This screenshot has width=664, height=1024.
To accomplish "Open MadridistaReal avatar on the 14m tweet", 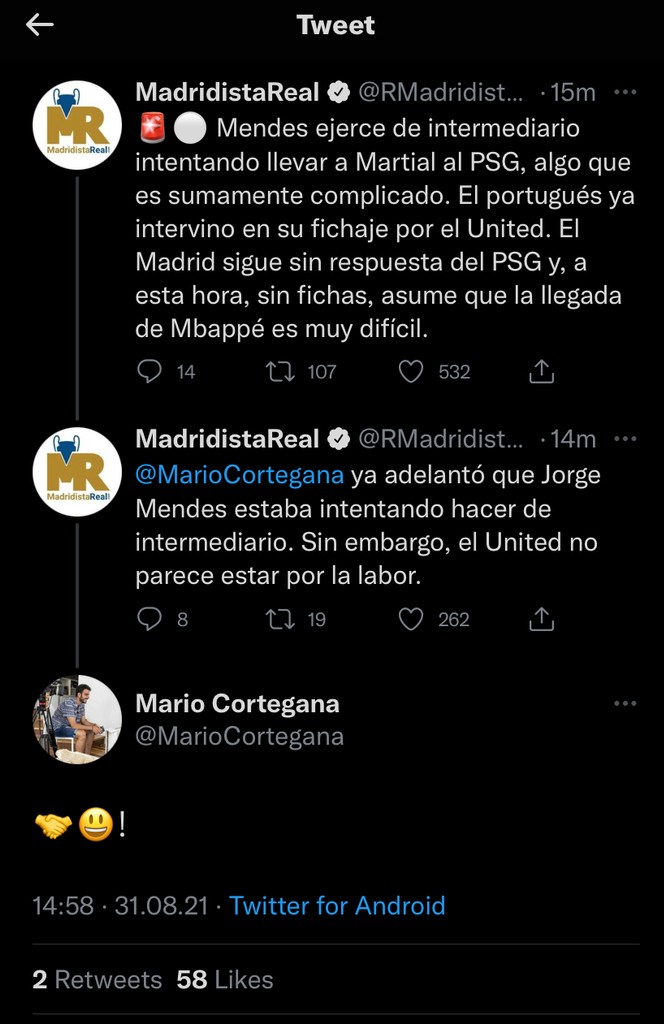I will click(77, 471).
